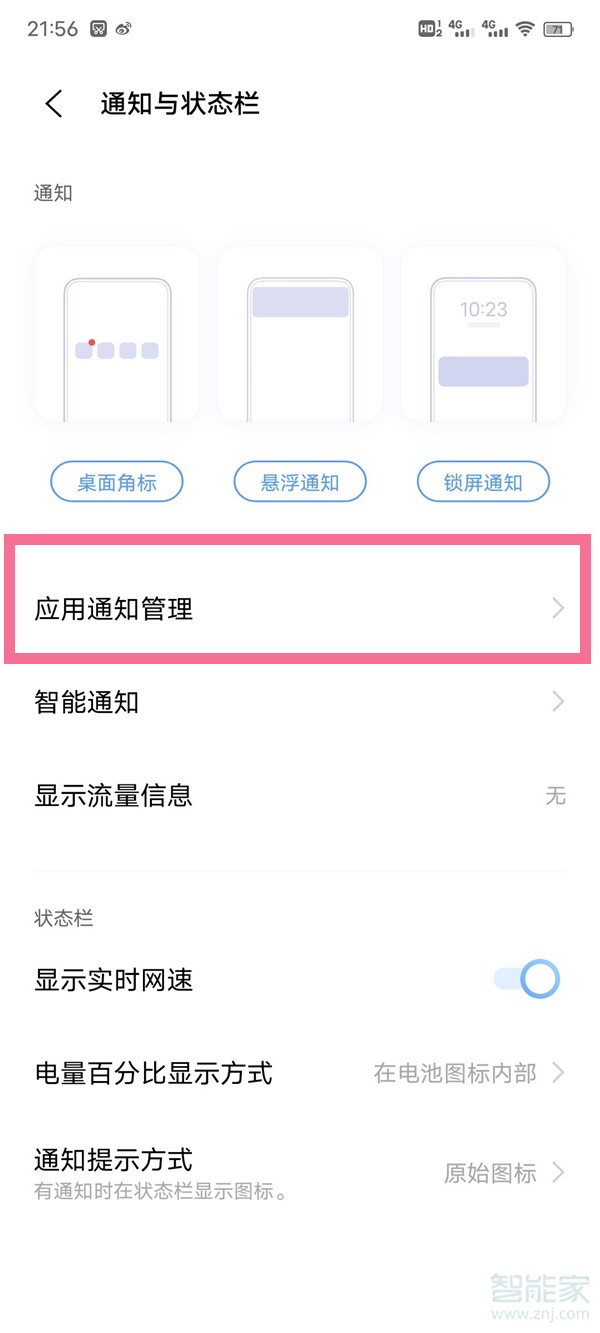Viewport: 600px width, 1333px height.
Task: Select the 悬浮通知 button
Action: 300,483
